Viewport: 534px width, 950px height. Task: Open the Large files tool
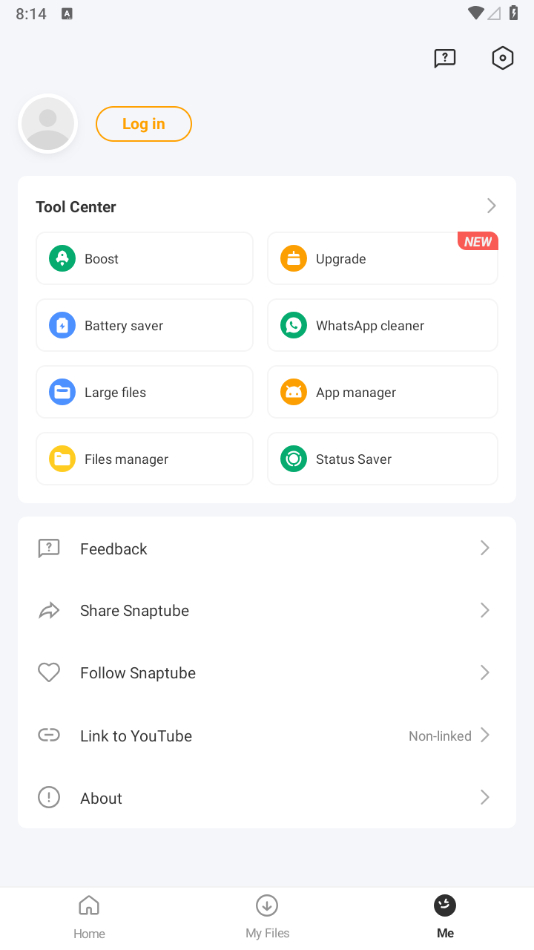pos(144,392)
